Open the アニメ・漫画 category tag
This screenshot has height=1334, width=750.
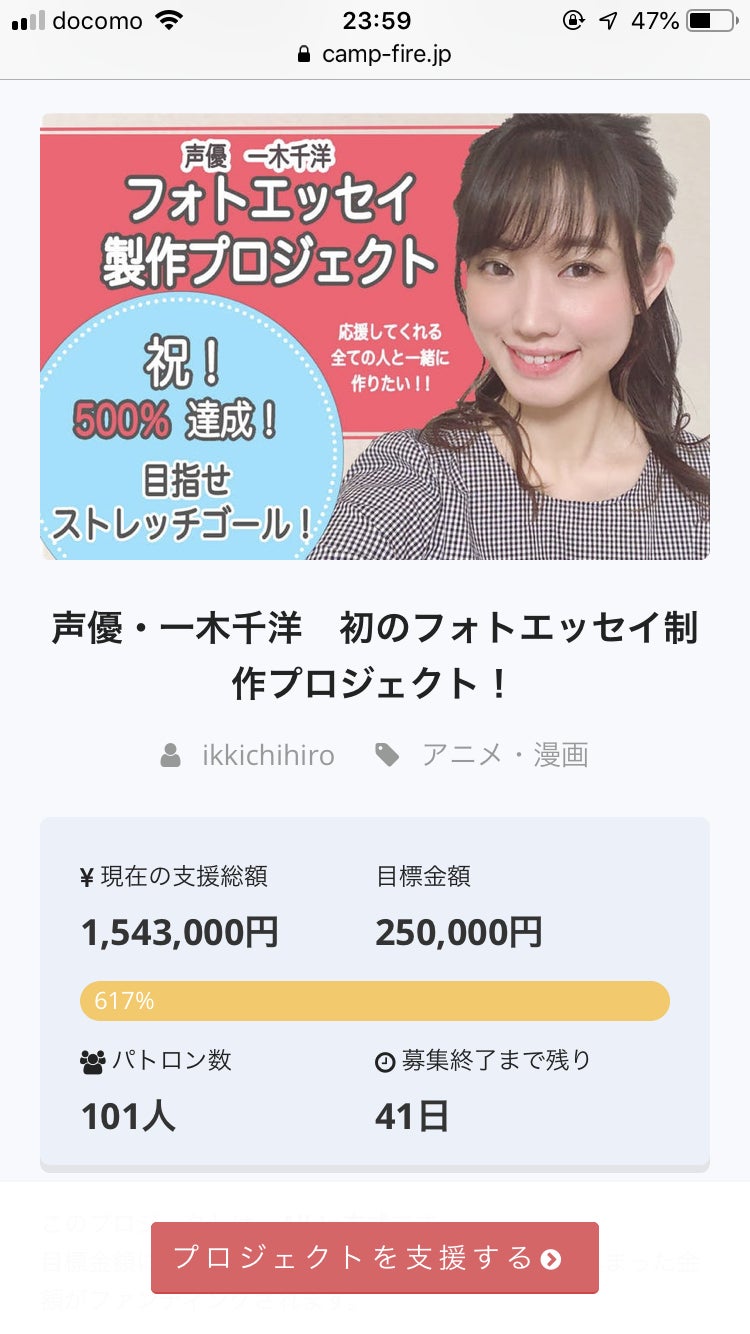click(x=504, y=755)
